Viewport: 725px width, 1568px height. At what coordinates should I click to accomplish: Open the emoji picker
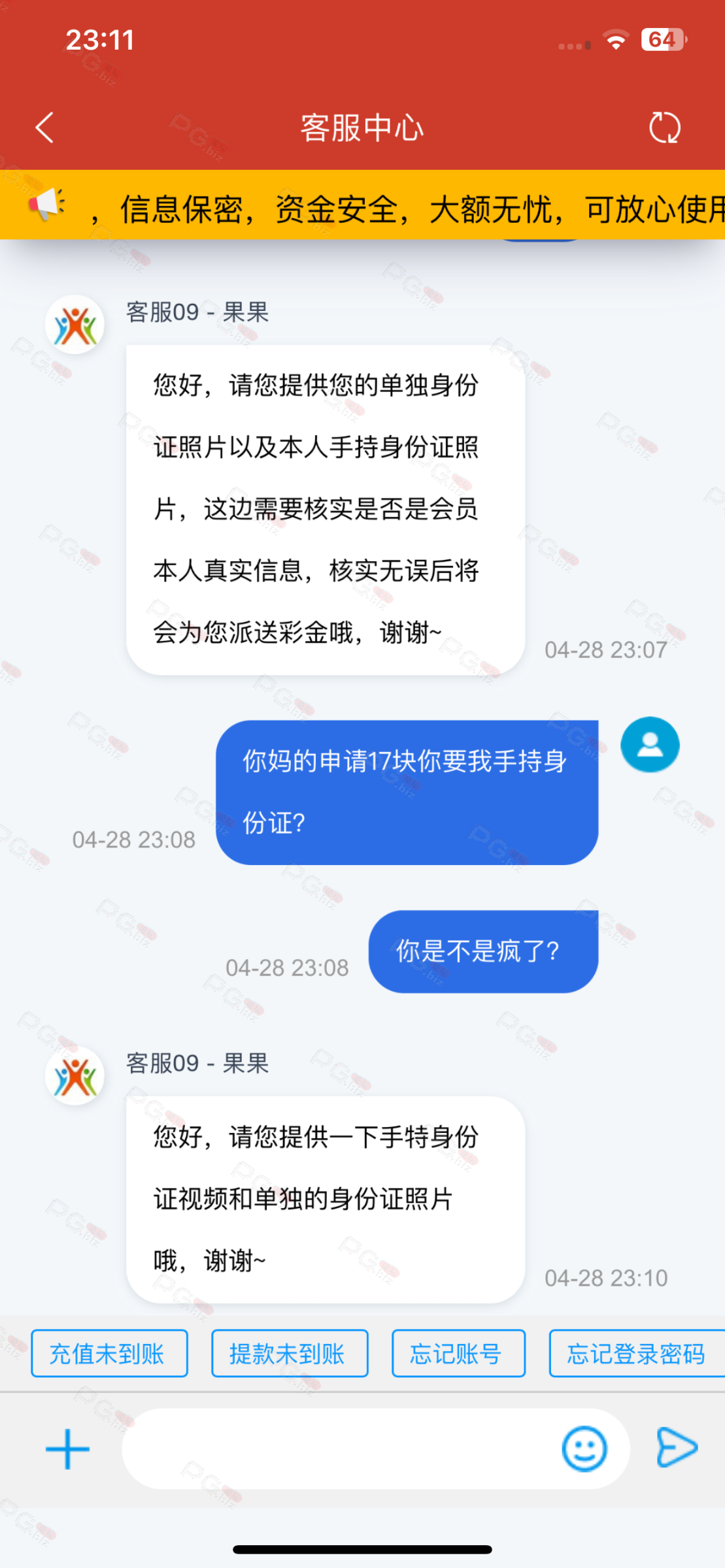[x=584, y=1448]
